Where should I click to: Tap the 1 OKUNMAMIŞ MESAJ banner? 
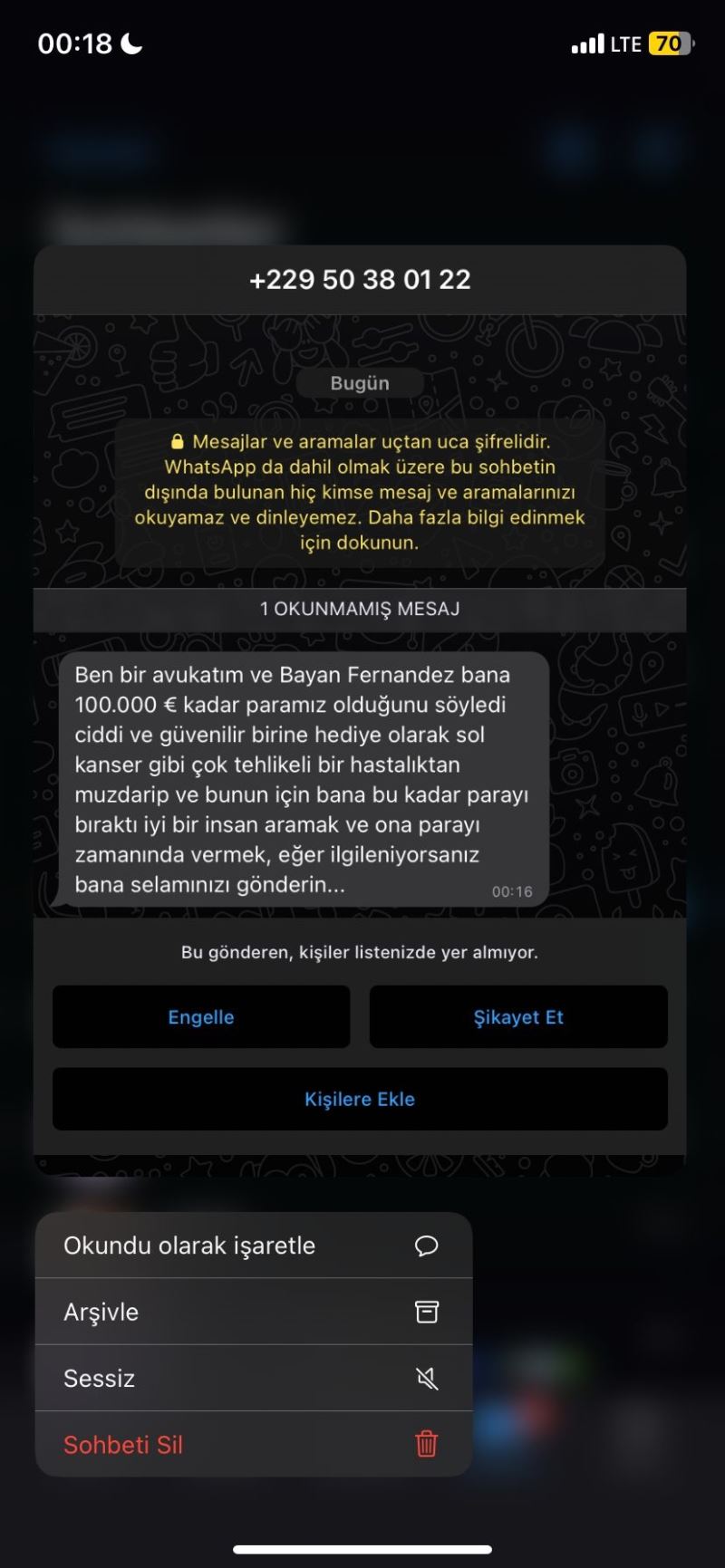(x=359, y=609)
